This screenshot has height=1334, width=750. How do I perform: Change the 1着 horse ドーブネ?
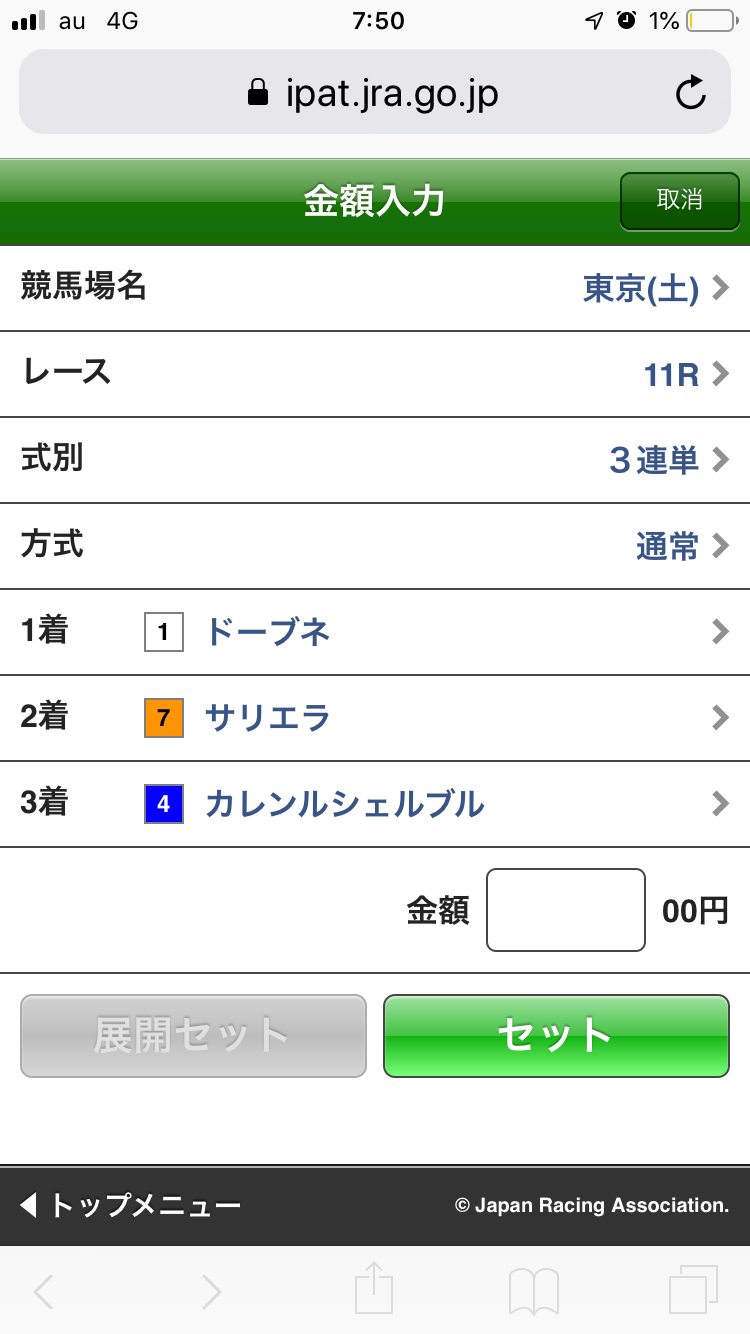pyautogui.click(x=375, y=633)
